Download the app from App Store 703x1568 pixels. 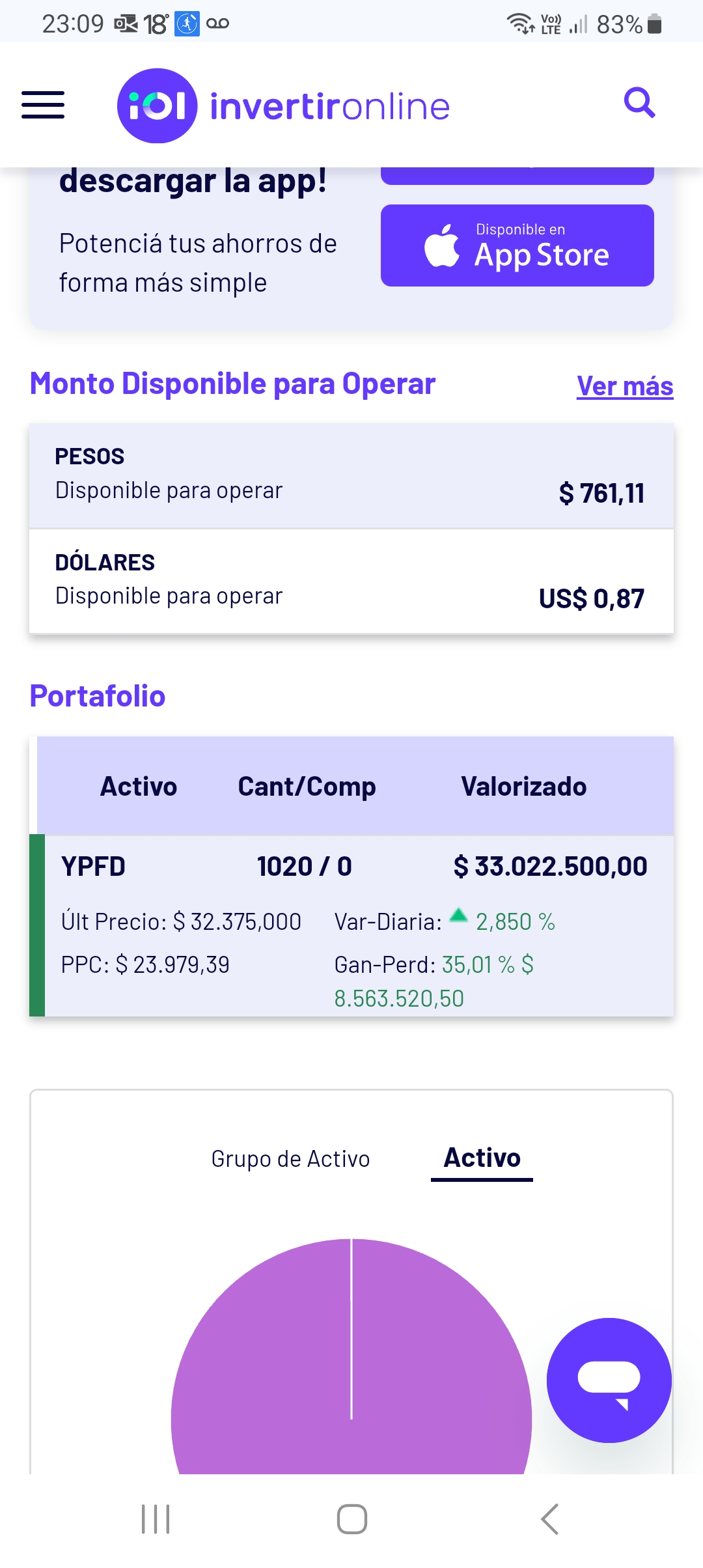[x=517, y=246]
